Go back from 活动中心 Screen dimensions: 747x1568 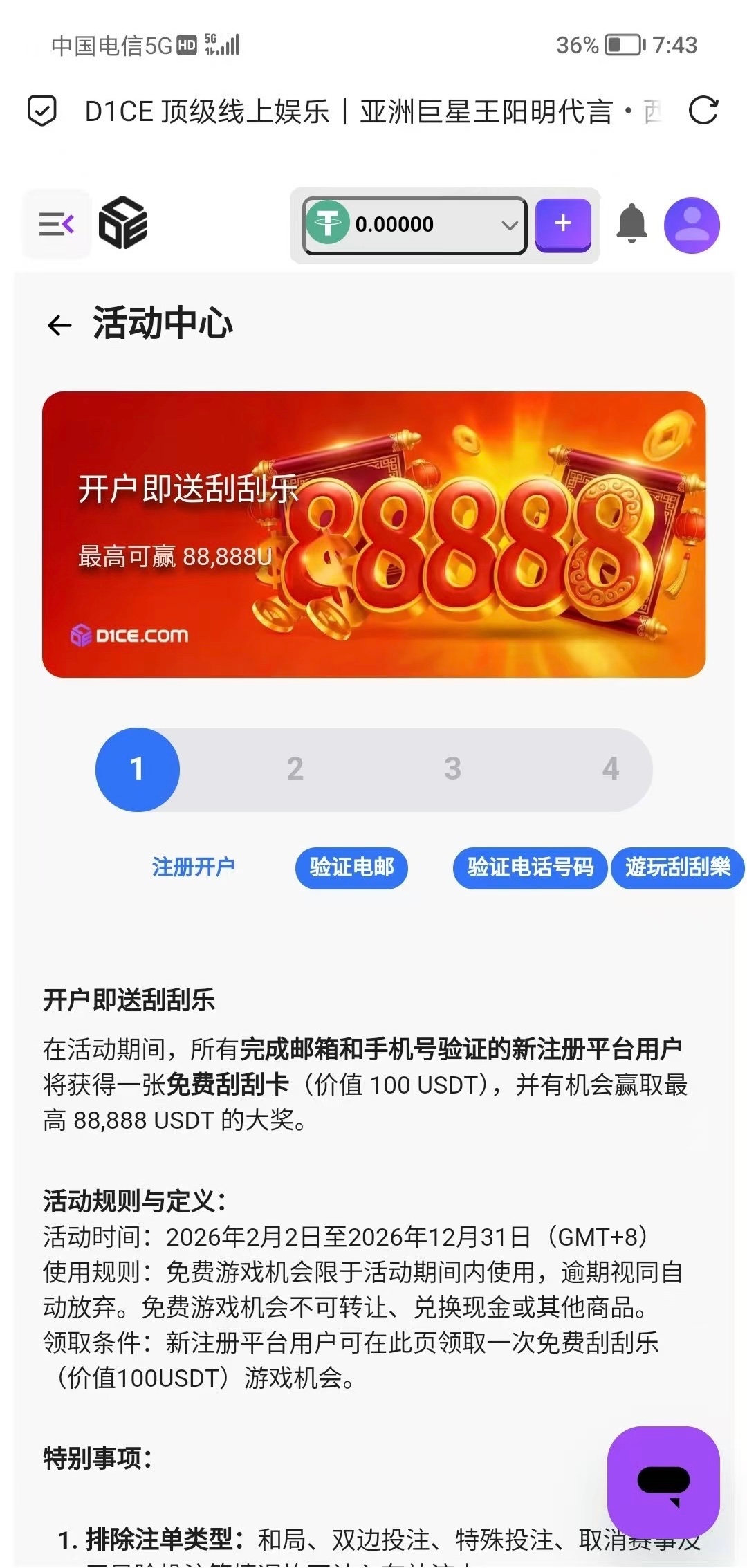coord(59,325)
